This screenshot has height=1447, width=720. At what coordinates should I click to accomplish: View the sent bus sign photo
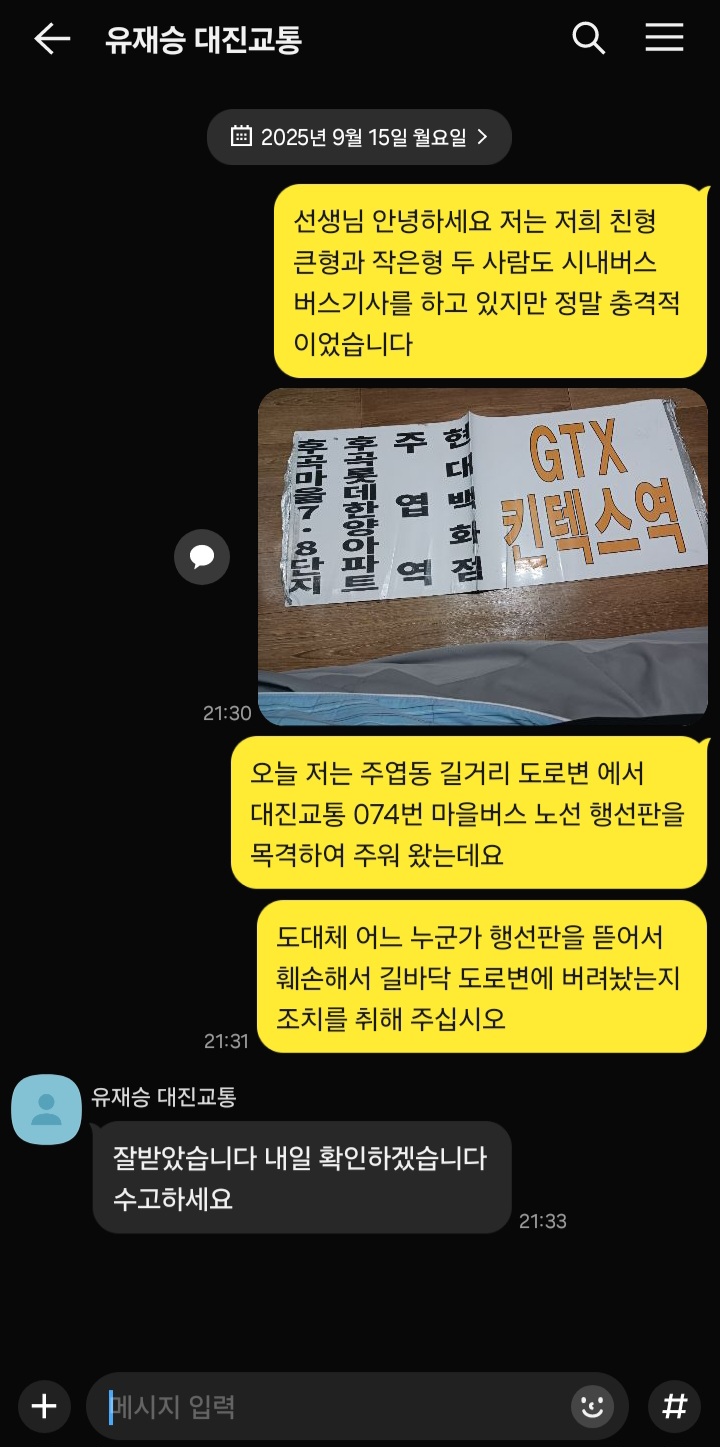click(x=483, y=556)
